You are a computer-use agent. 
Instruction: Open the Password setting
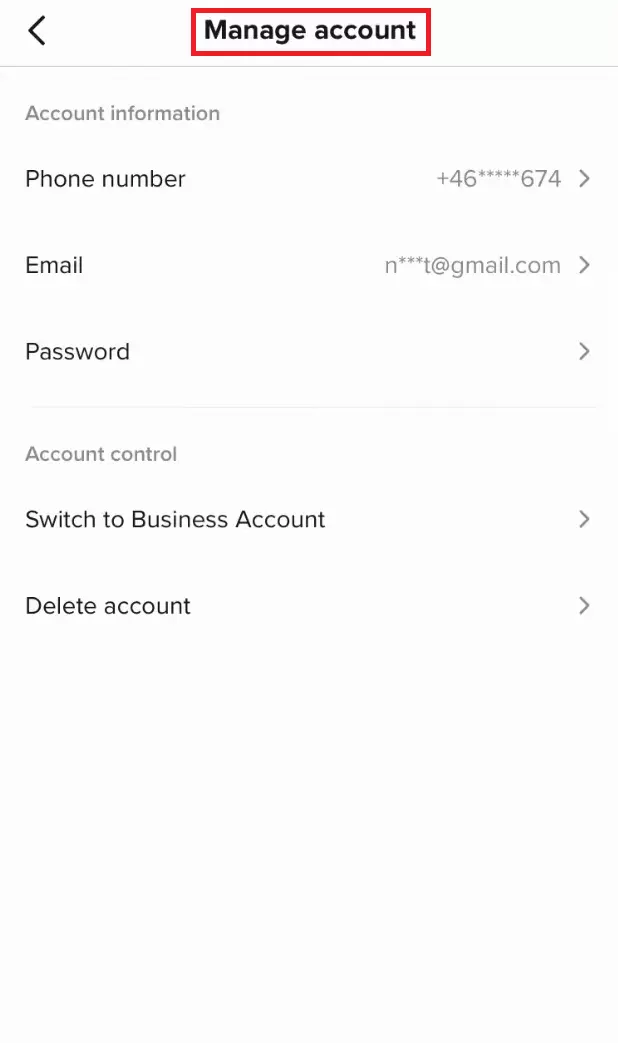[x=308, y=352]
